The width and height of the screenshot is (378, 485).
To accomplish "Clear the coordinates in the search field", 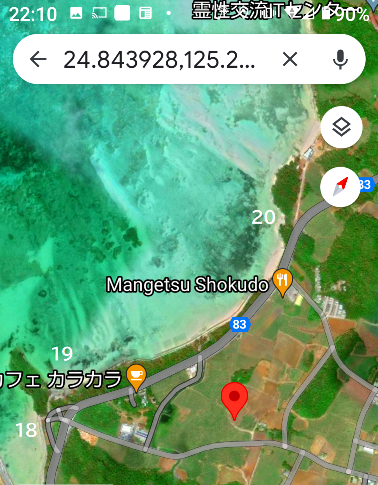I will point(290,59).
